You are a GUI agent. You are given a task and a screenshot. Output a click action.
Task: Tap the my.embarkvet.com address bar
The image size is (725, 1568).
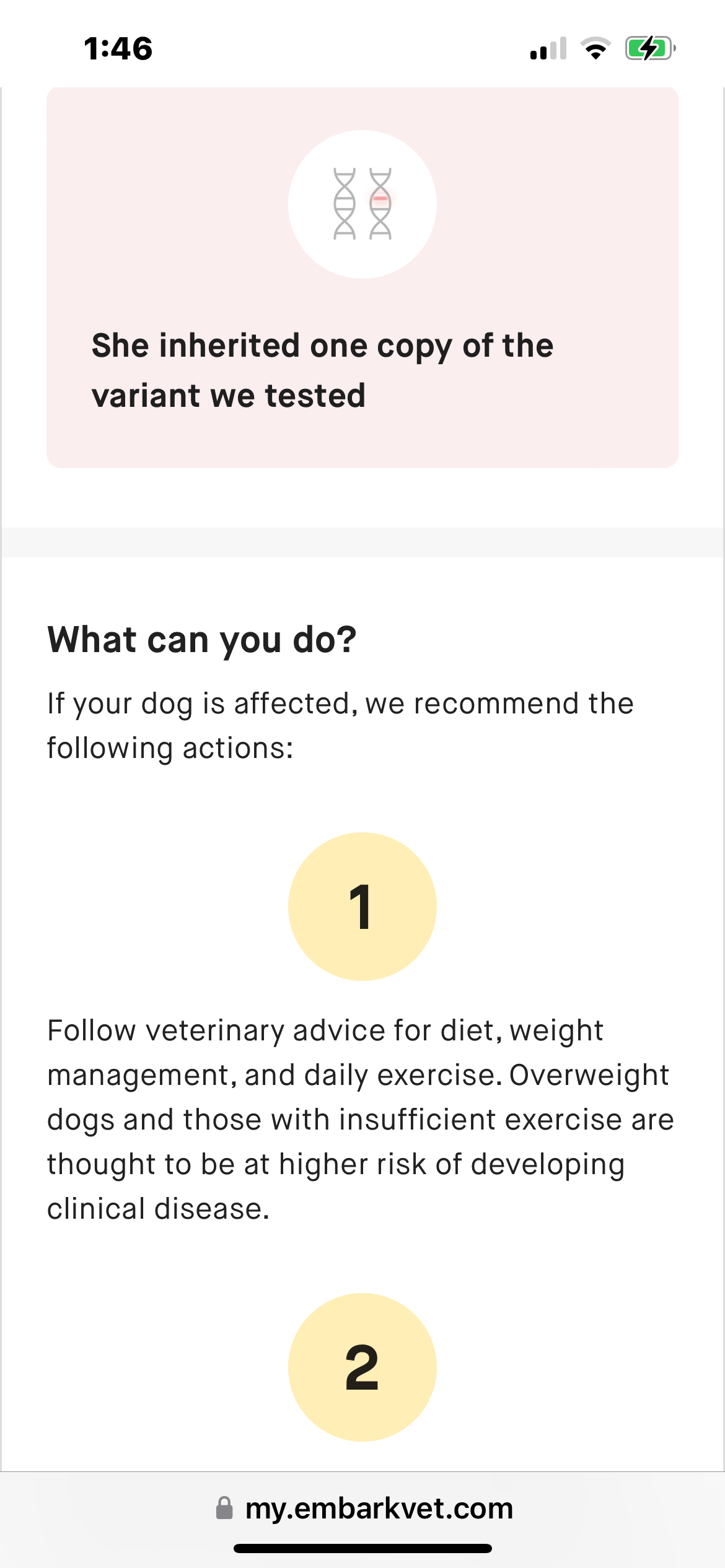364,1508
